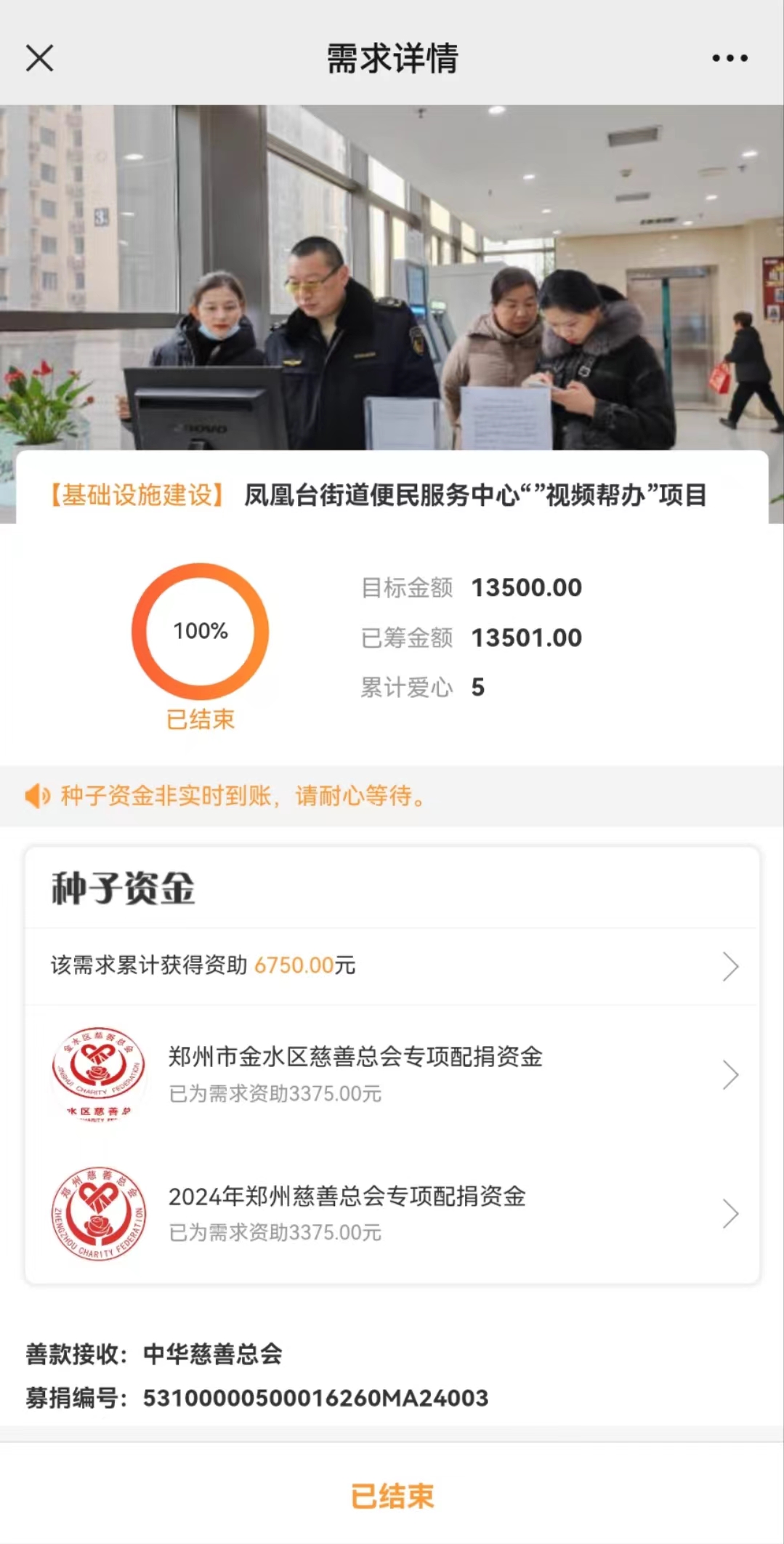The image size is (784, 1544).
Task: View the 累计获得资助 6750.00元 details
Action: click(392, 966)
